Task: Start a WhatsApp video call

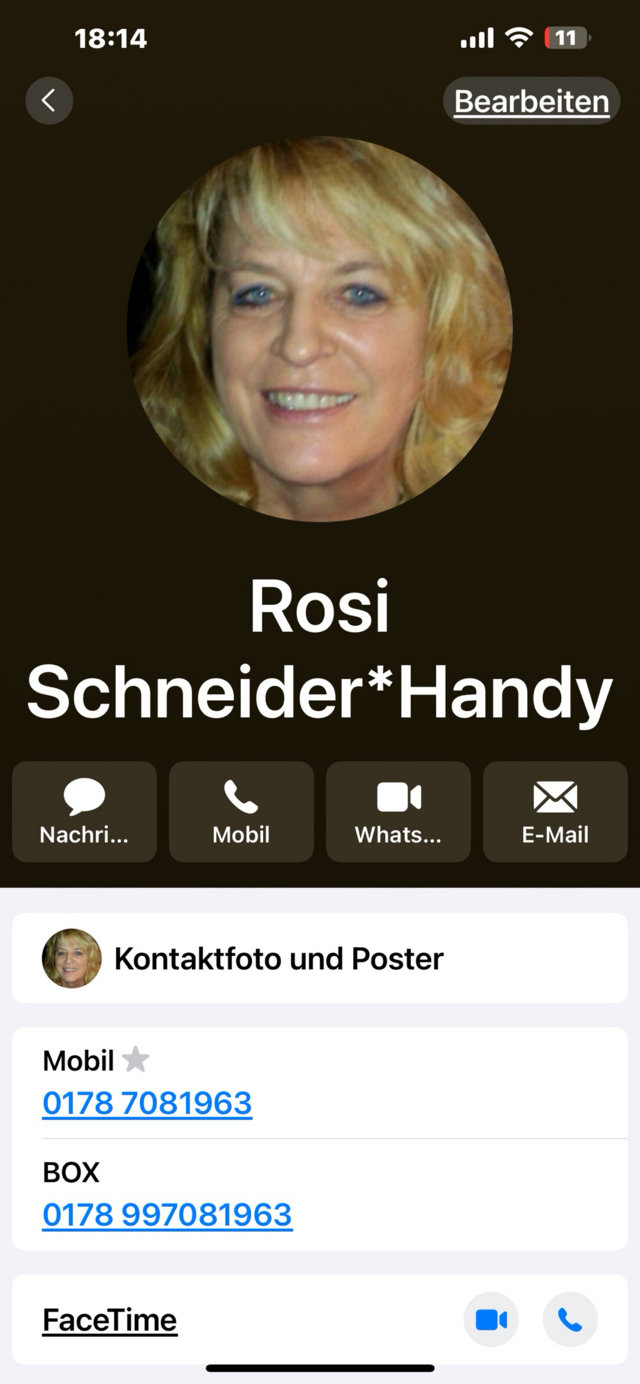Action: tap(398, 812)
